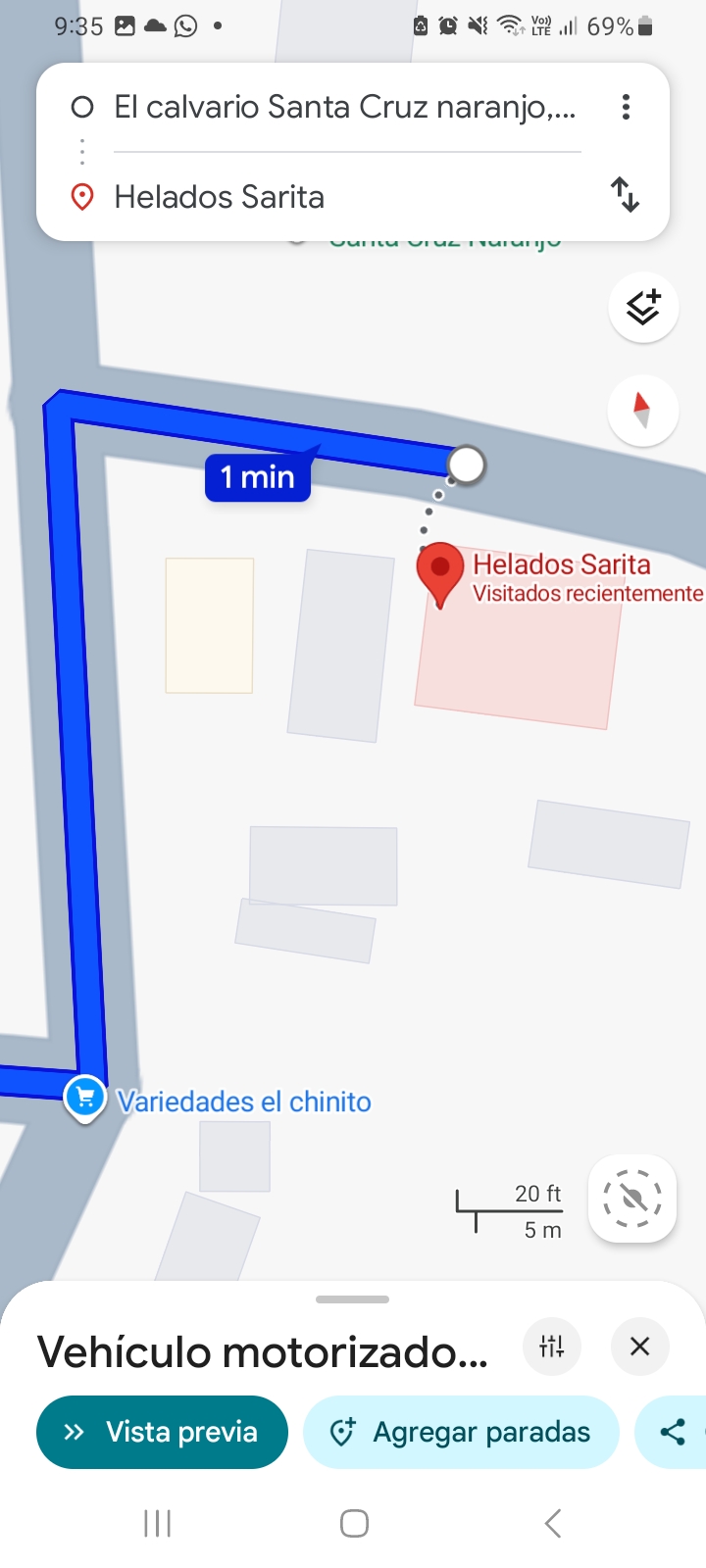Viewport: 706px width, 1568px height.
Task: Open route options filter icon
Action: (x=552, y=1347)
